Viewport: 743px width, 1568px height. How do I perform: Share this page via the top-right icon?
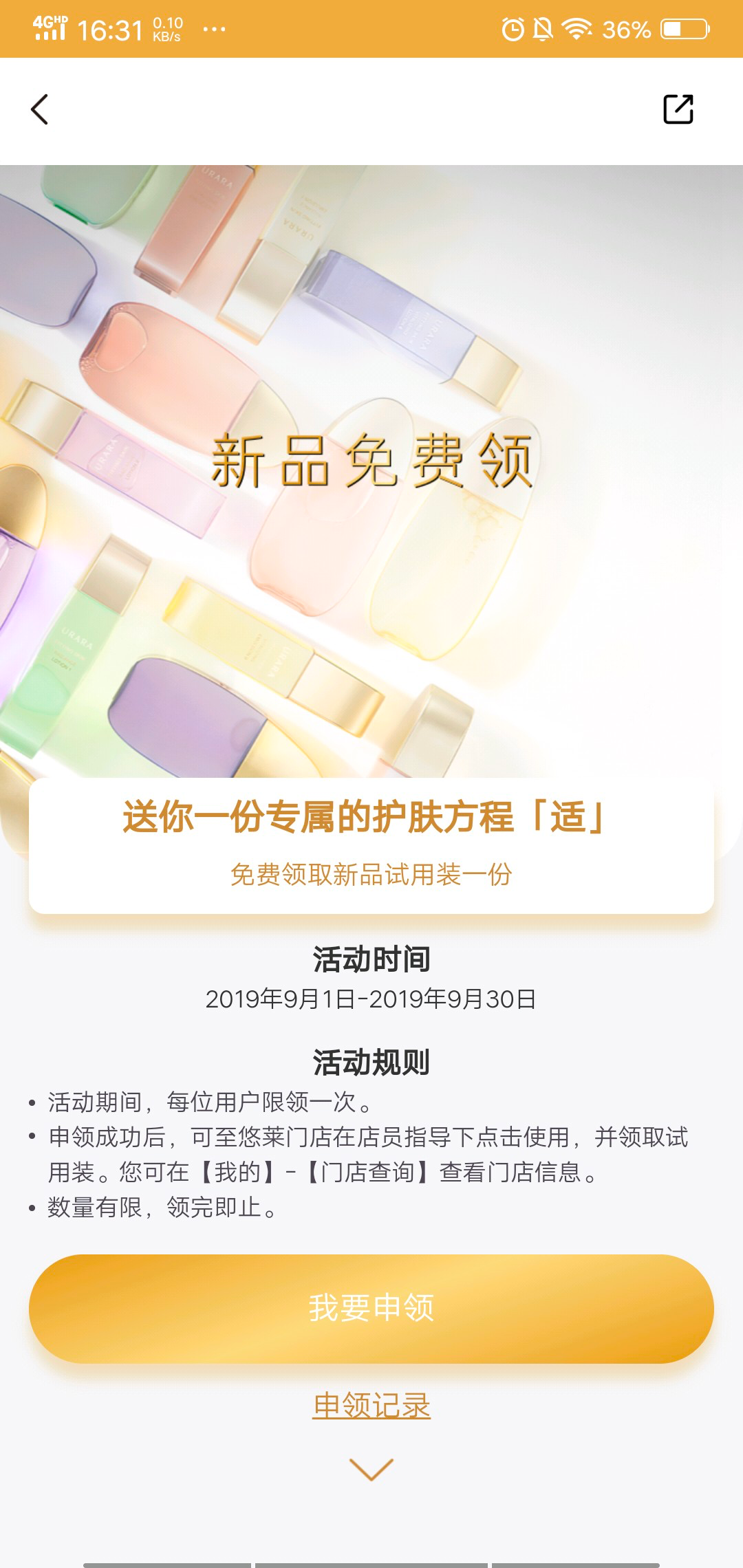pos(678,109)
